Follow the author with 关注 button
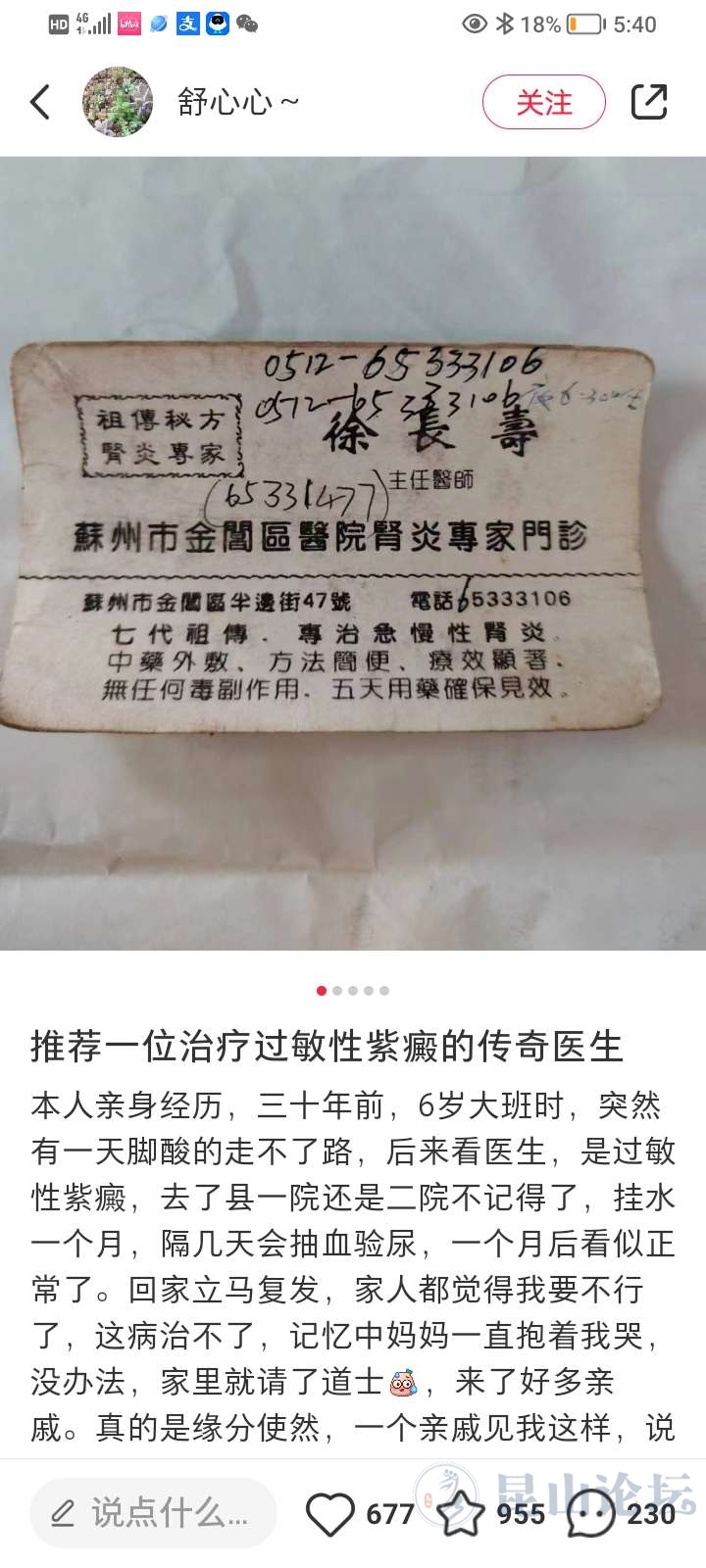Screen dimensions: 706x1568 (543, 102)
